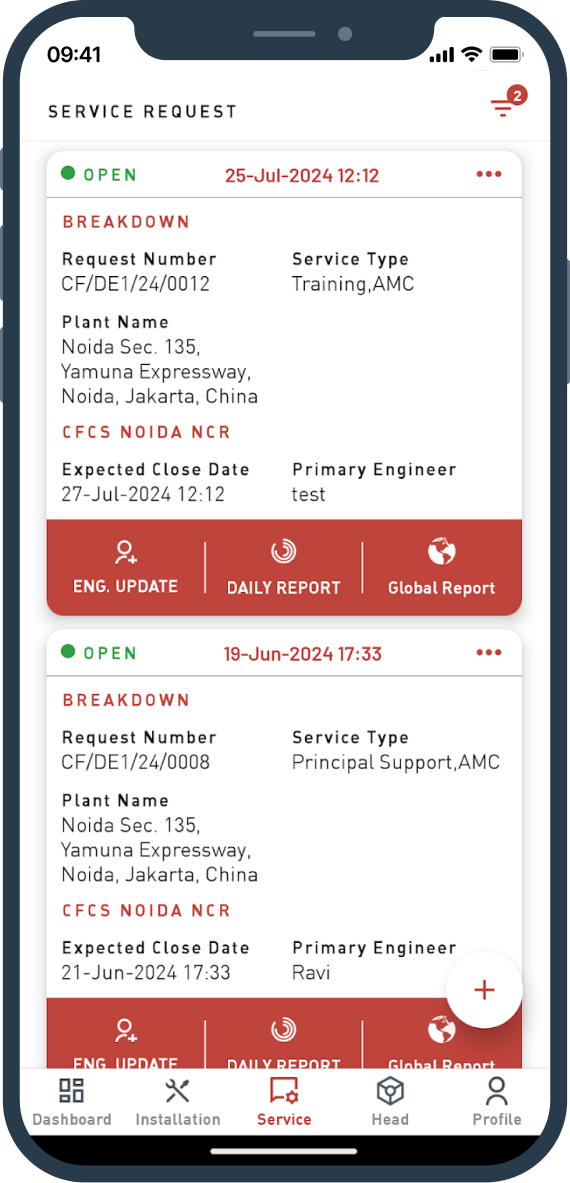
Task: Select the Service tab
Action: (x=284, y=1102)
